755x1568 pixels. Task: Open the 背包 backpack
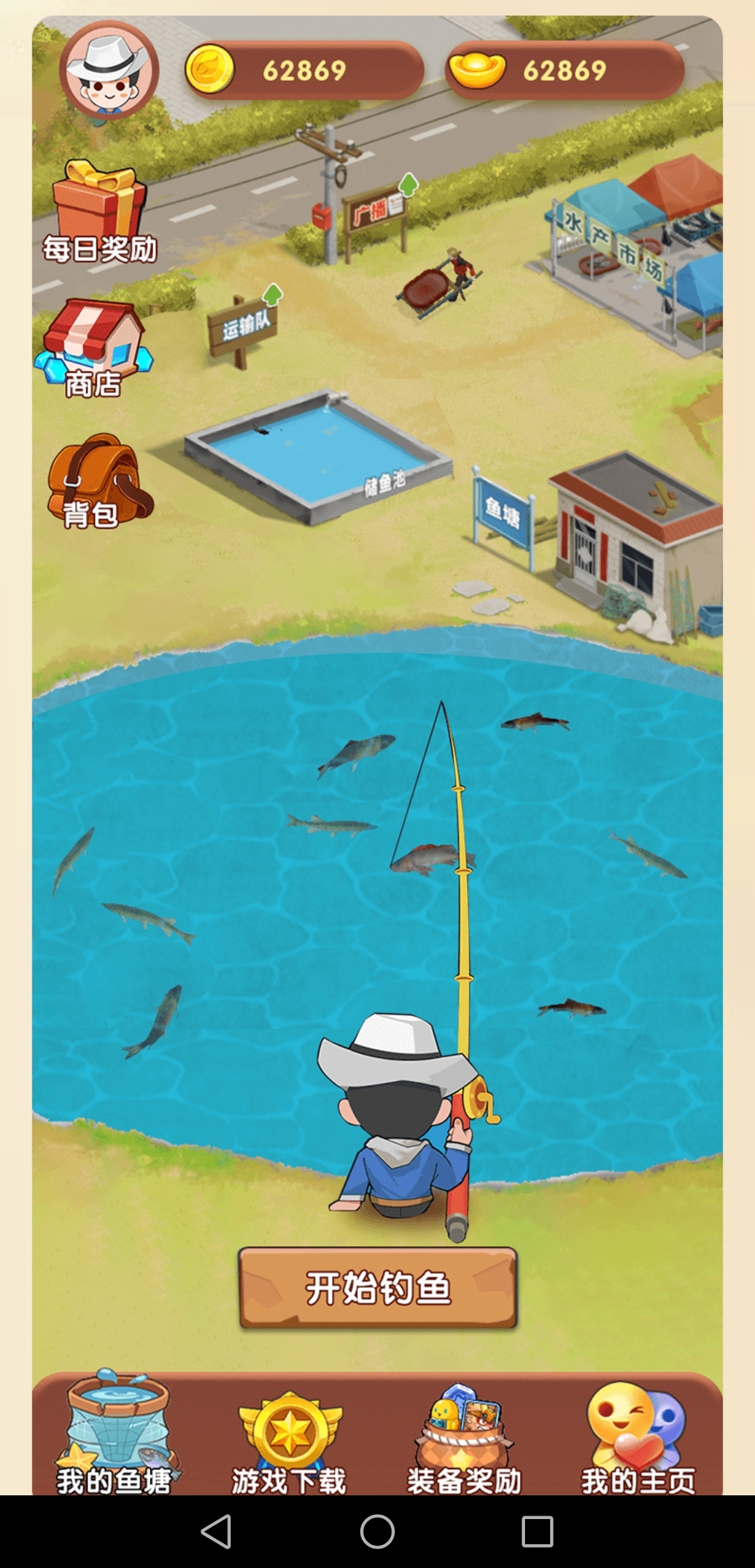tap(98, 482)
